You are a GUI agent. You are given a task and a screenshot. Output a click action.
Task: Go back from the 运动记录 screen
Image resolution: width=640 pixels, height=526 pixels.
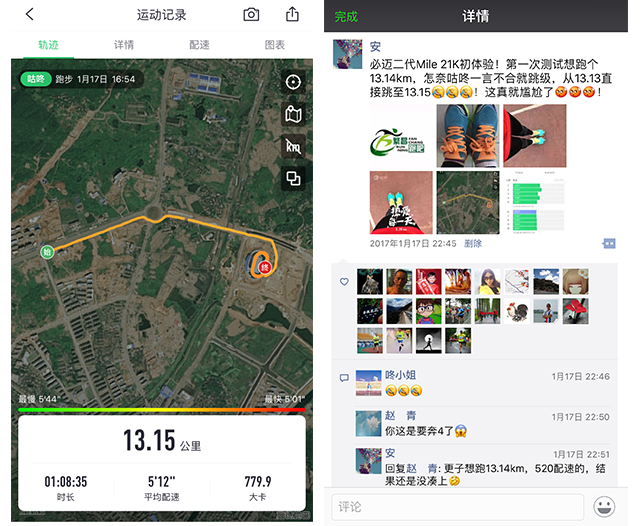coord(30,15)
